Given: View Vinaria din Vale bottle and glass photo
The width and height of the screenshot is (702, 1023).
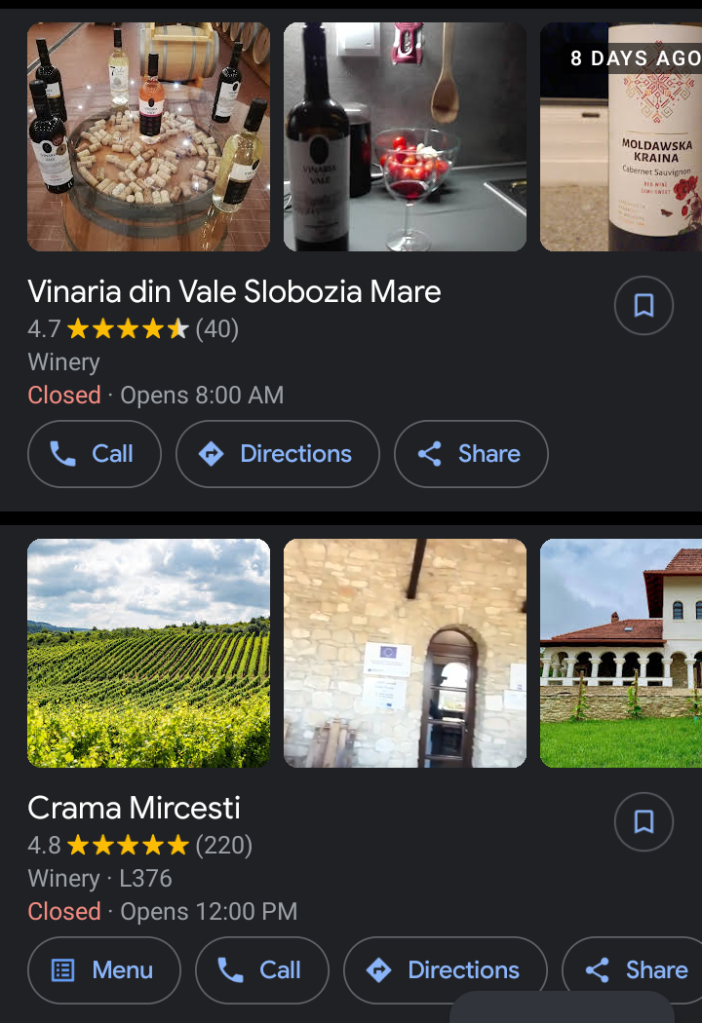Looking at the screenshot, I should pos(405,137).
